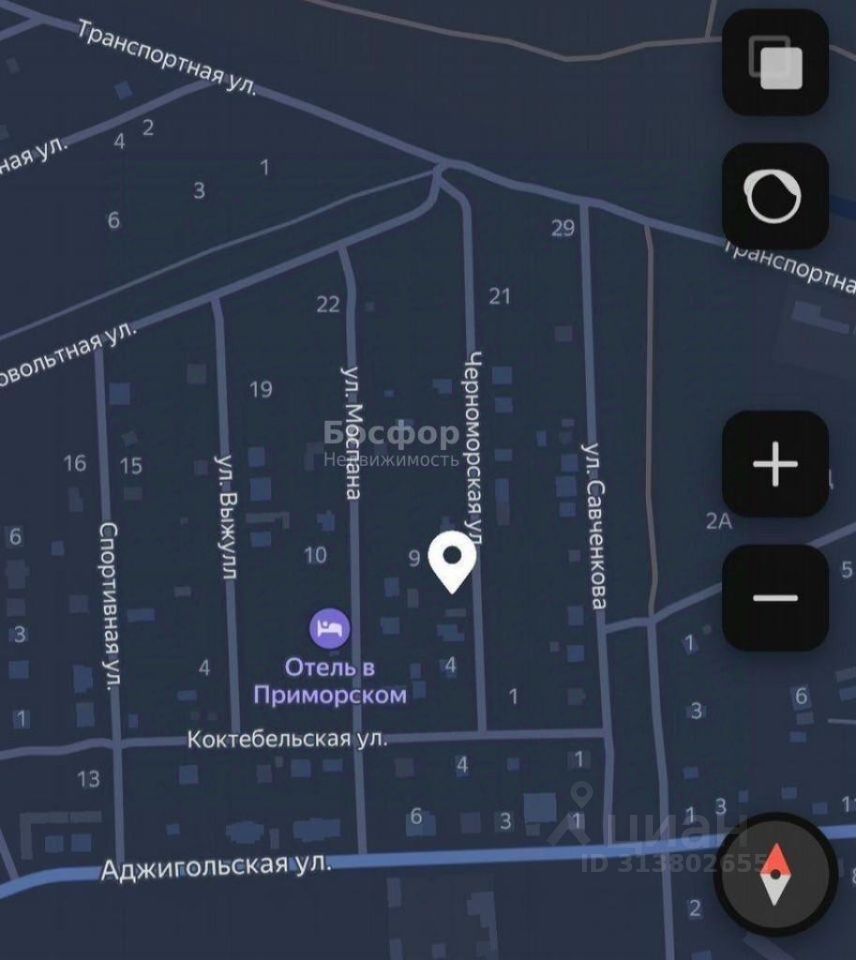Zoom out with the minus button
856x960 pixels.
[x=776, y=598]
